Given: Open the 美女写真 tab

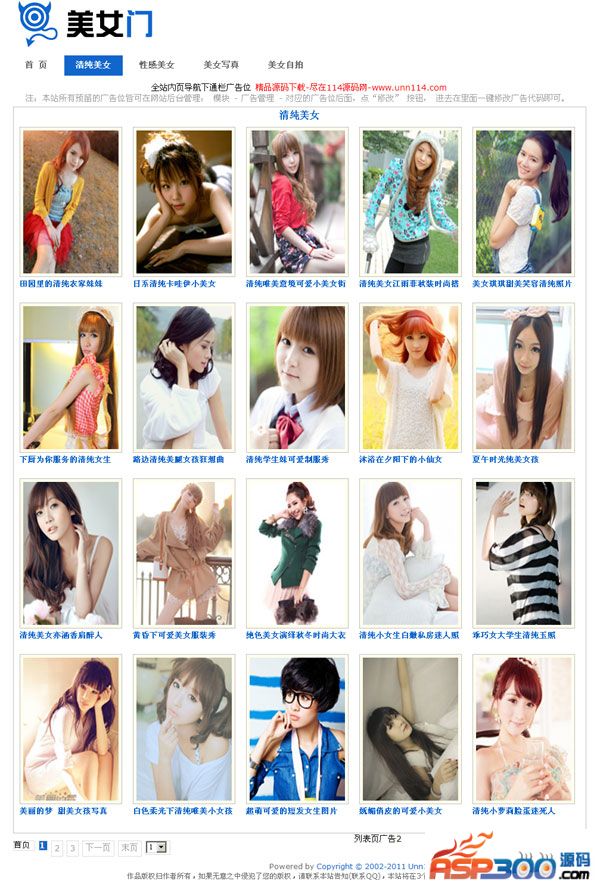Looking at the screenshot, I should click(x=221, y=65).
